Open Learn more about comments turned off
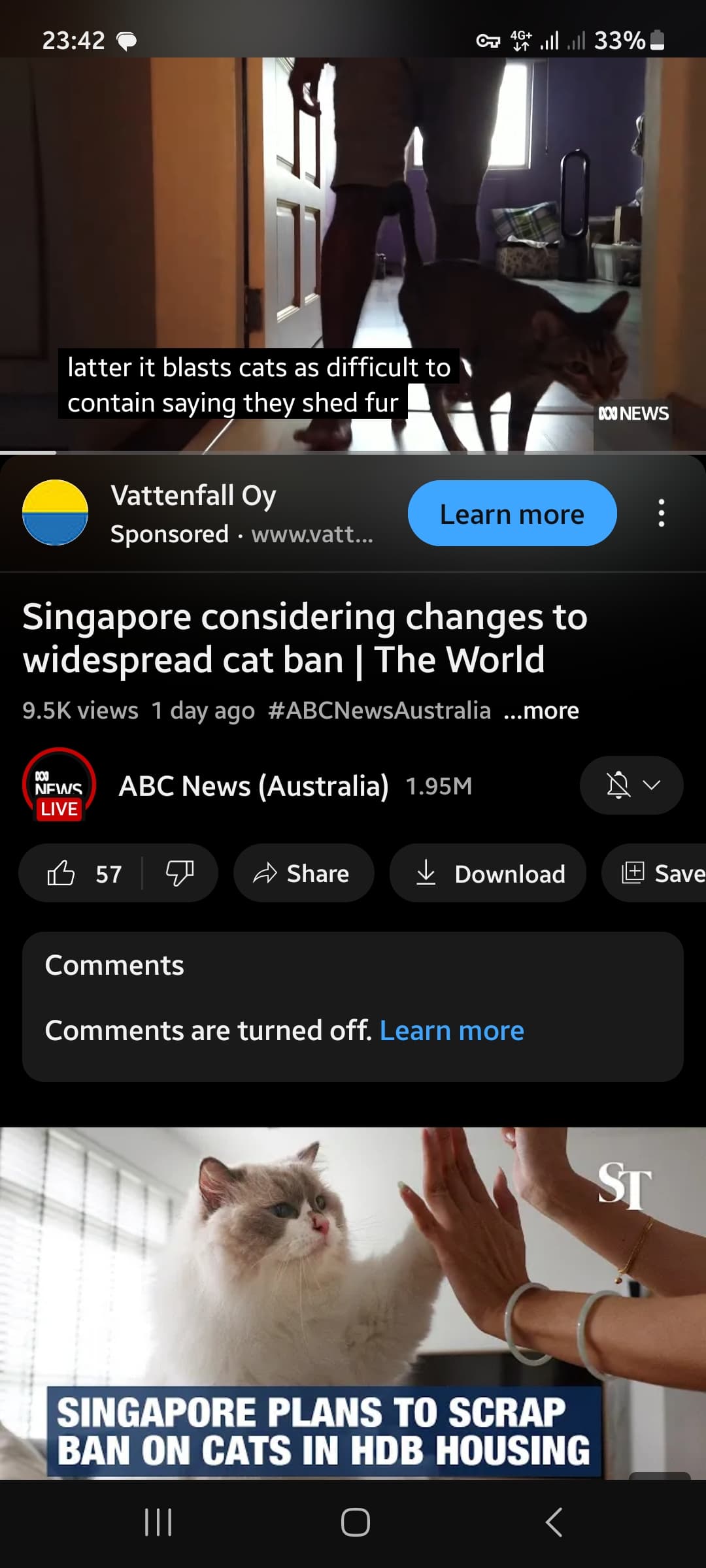The width and height of the screenshot is (706, 1568). [452, 1030]
